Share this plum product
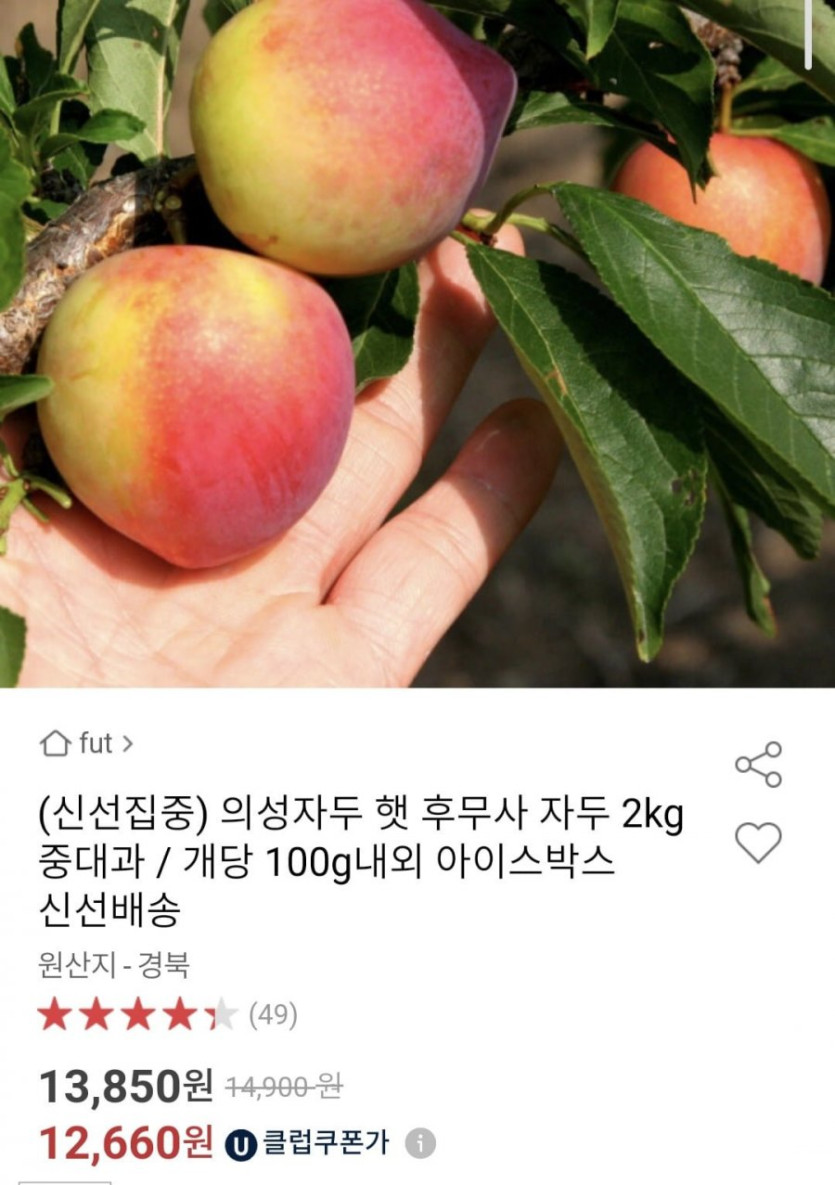Viewport: 835px width, 1185px height. [758, 764]
